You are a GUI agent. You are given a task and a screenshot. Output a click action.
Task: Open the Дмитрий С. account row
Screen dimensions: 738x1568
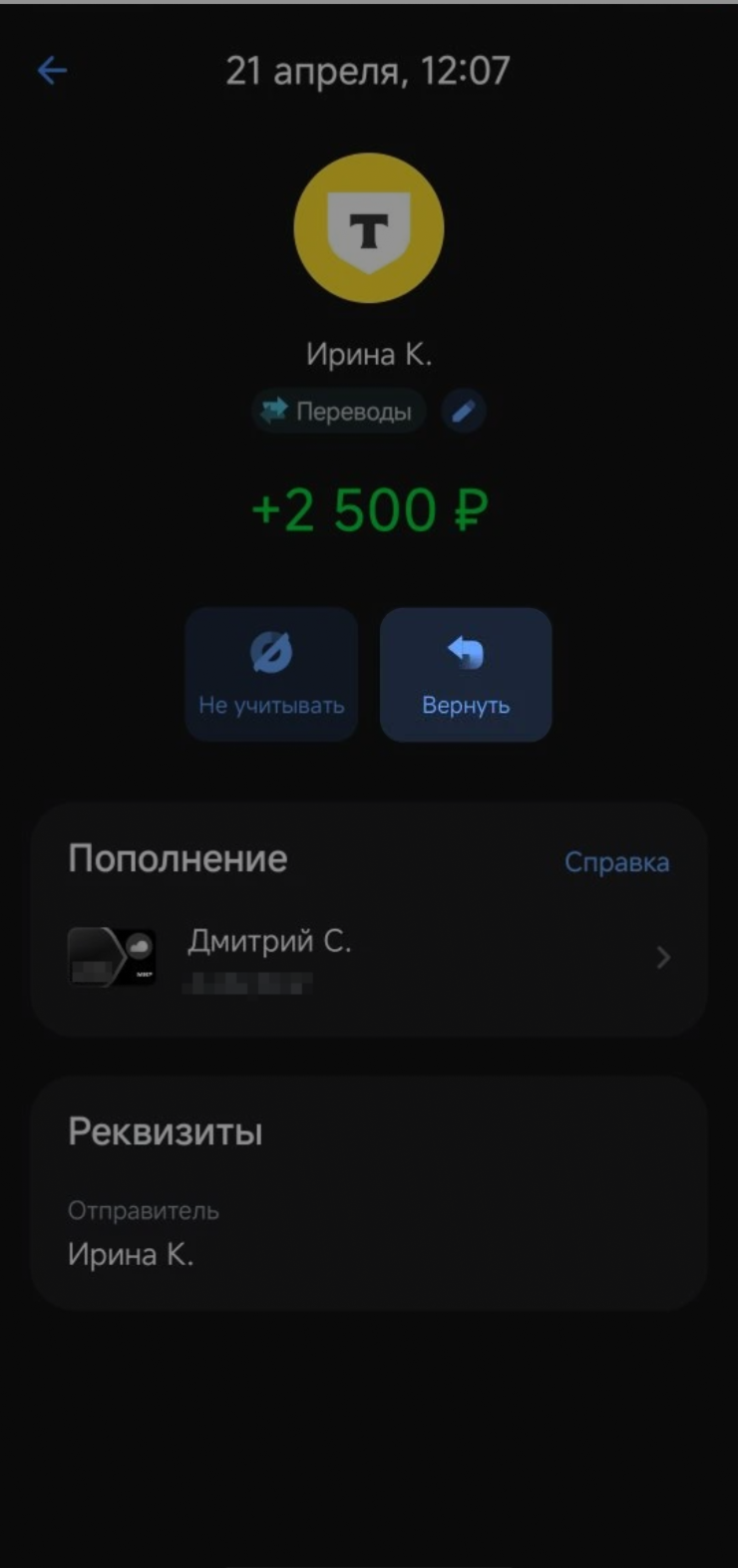tap(369, 958)
